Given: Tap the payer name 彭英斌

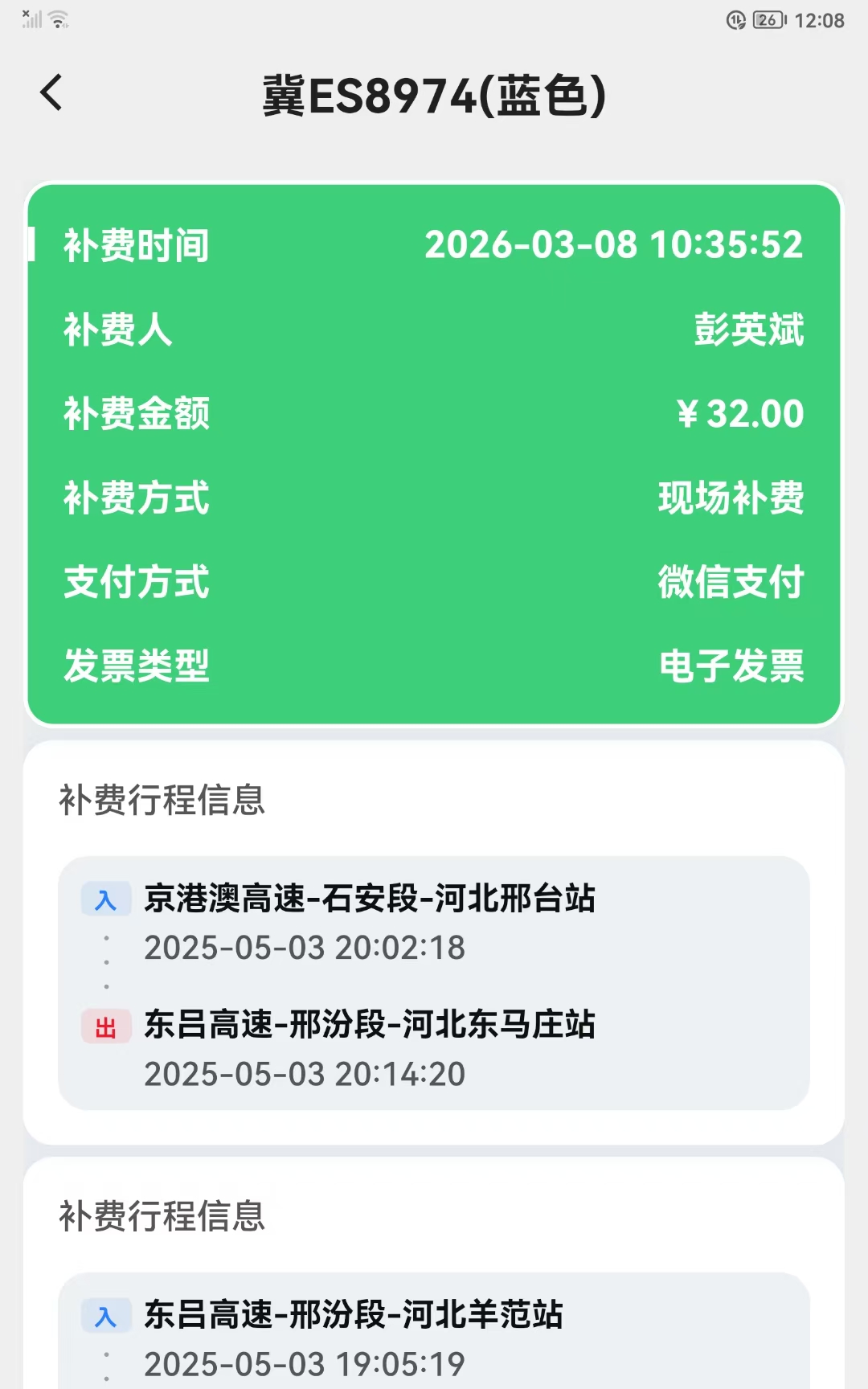Looking at the screenshot, I should pos(747,330).
